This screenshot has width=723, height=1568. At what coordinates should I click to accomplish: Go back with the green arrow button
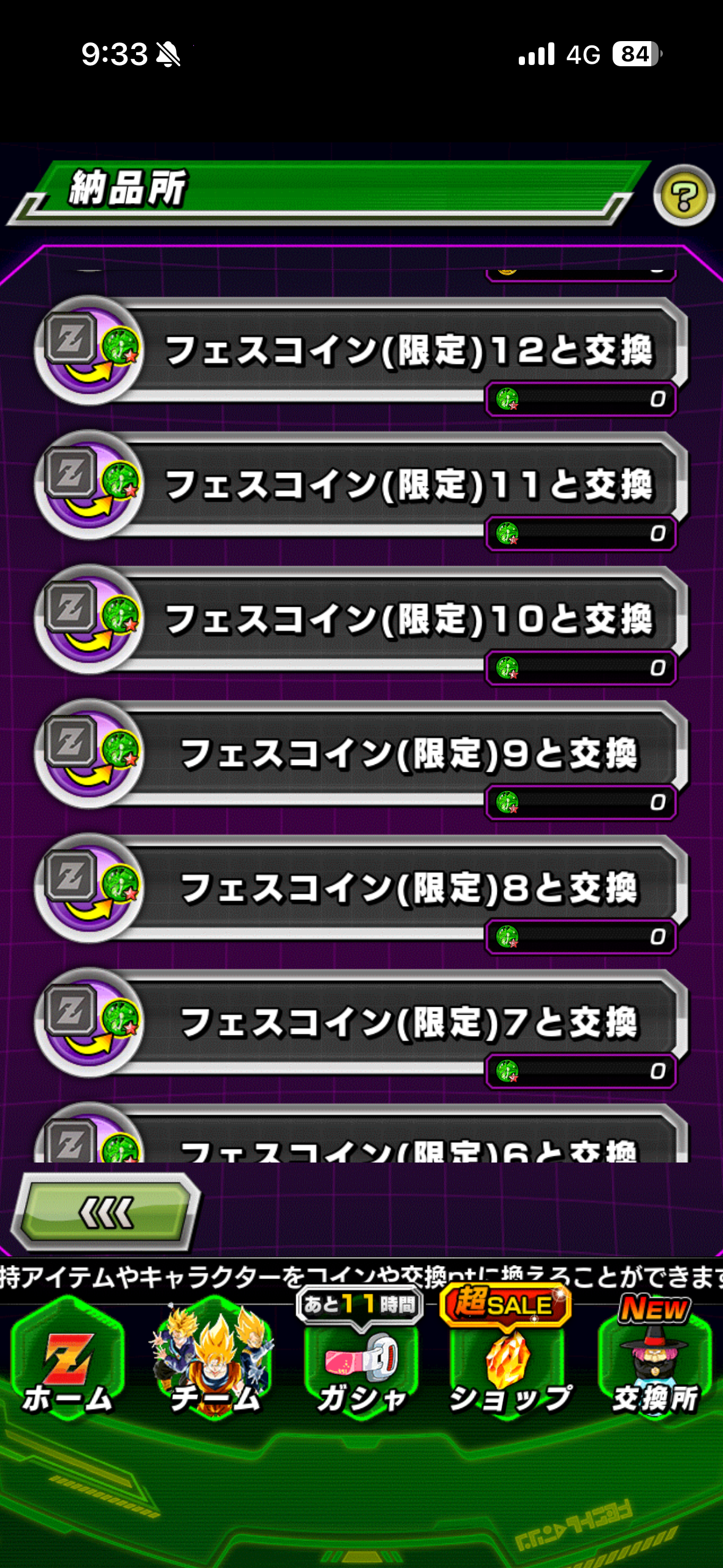click(105, 1213)
